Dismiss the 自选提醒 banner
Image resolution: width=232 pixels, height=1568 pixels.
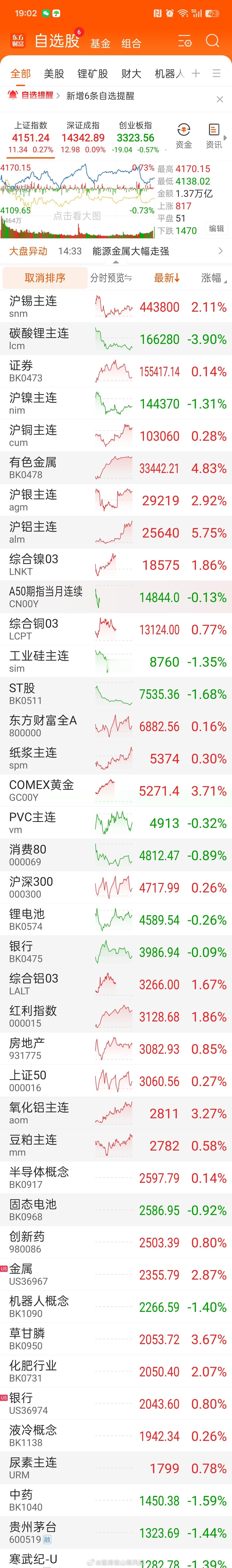click(x=220, y=99)
